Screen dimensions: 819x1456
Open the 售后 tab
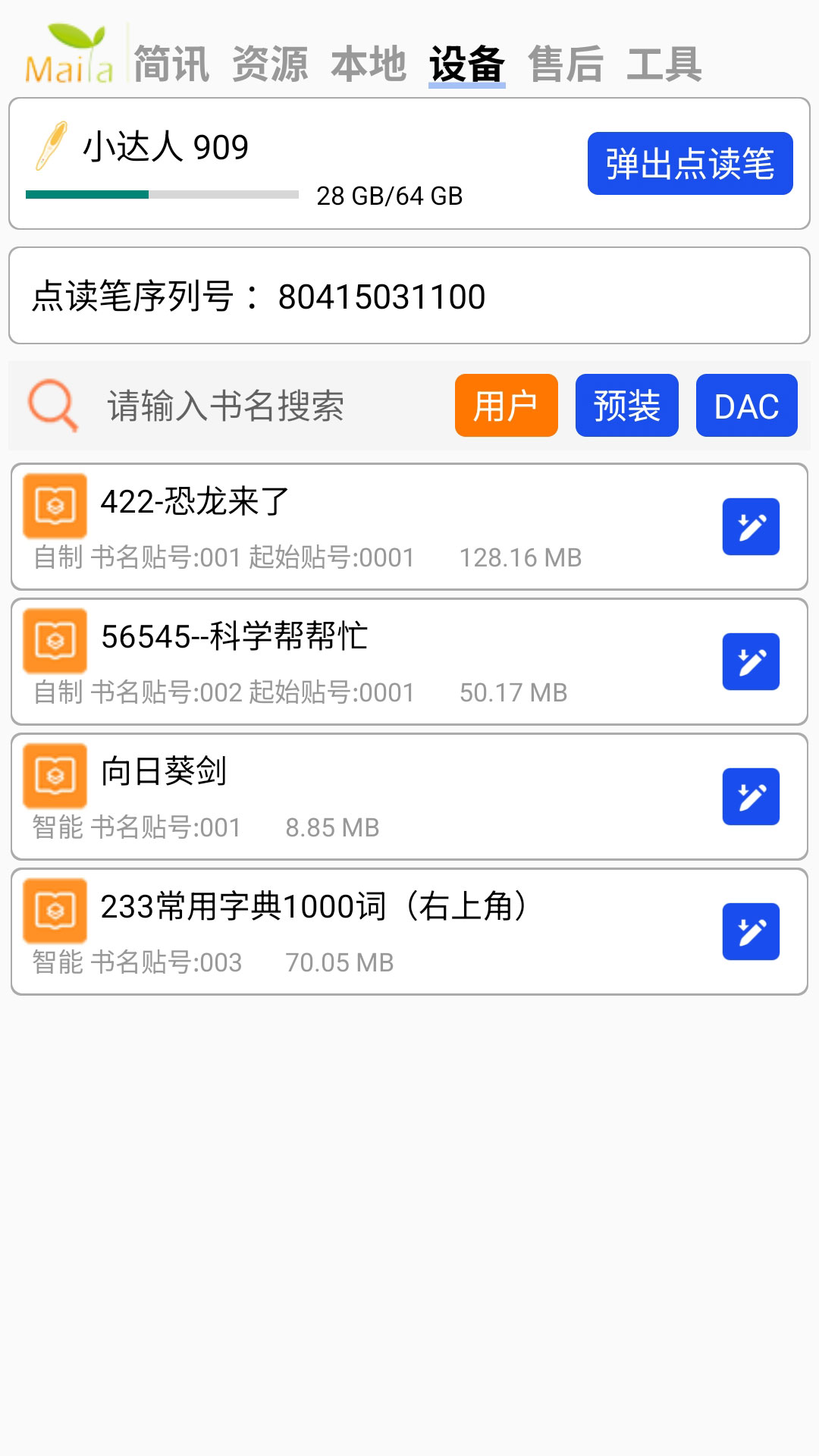567,64
